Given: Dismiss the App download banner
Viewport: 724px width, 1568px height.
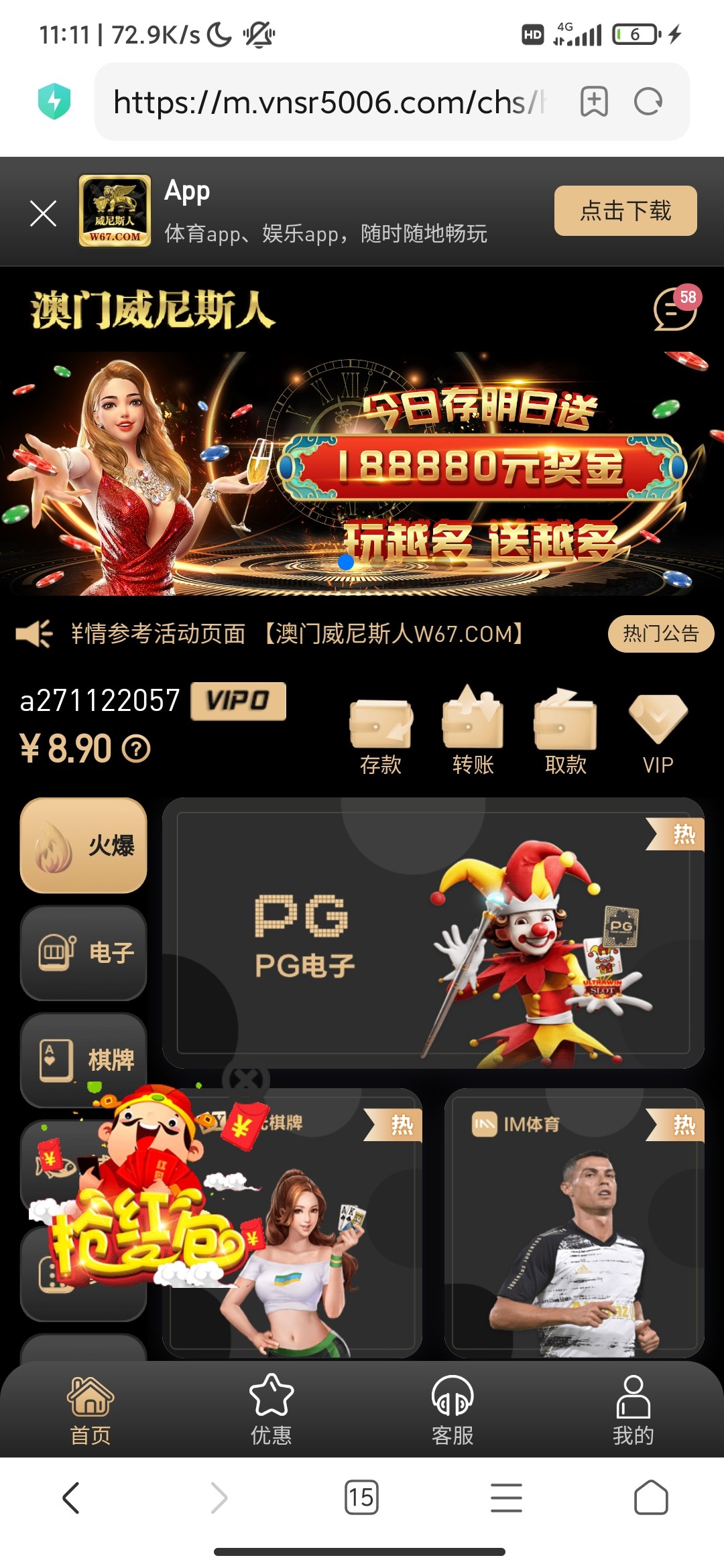Looking at the screenshot, I should point(44,214).
